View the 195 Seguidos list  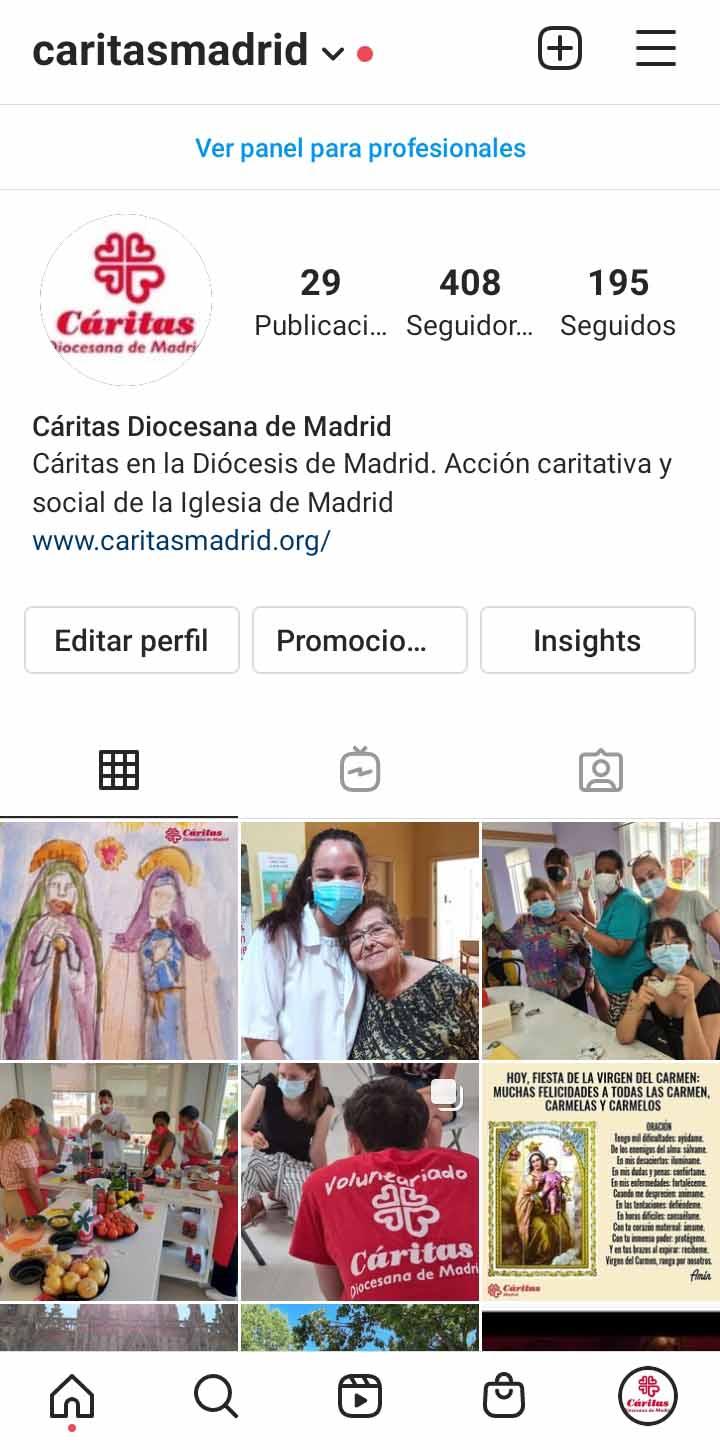(618, 302)
